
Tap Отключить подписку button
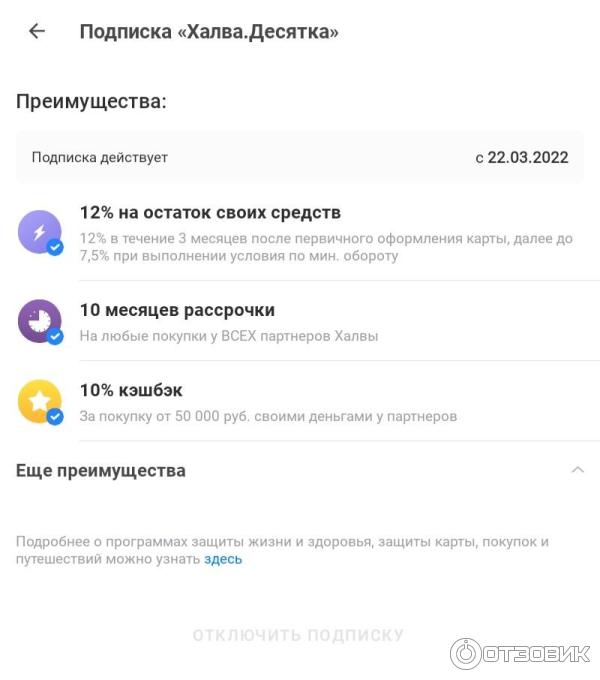(298, 635)
